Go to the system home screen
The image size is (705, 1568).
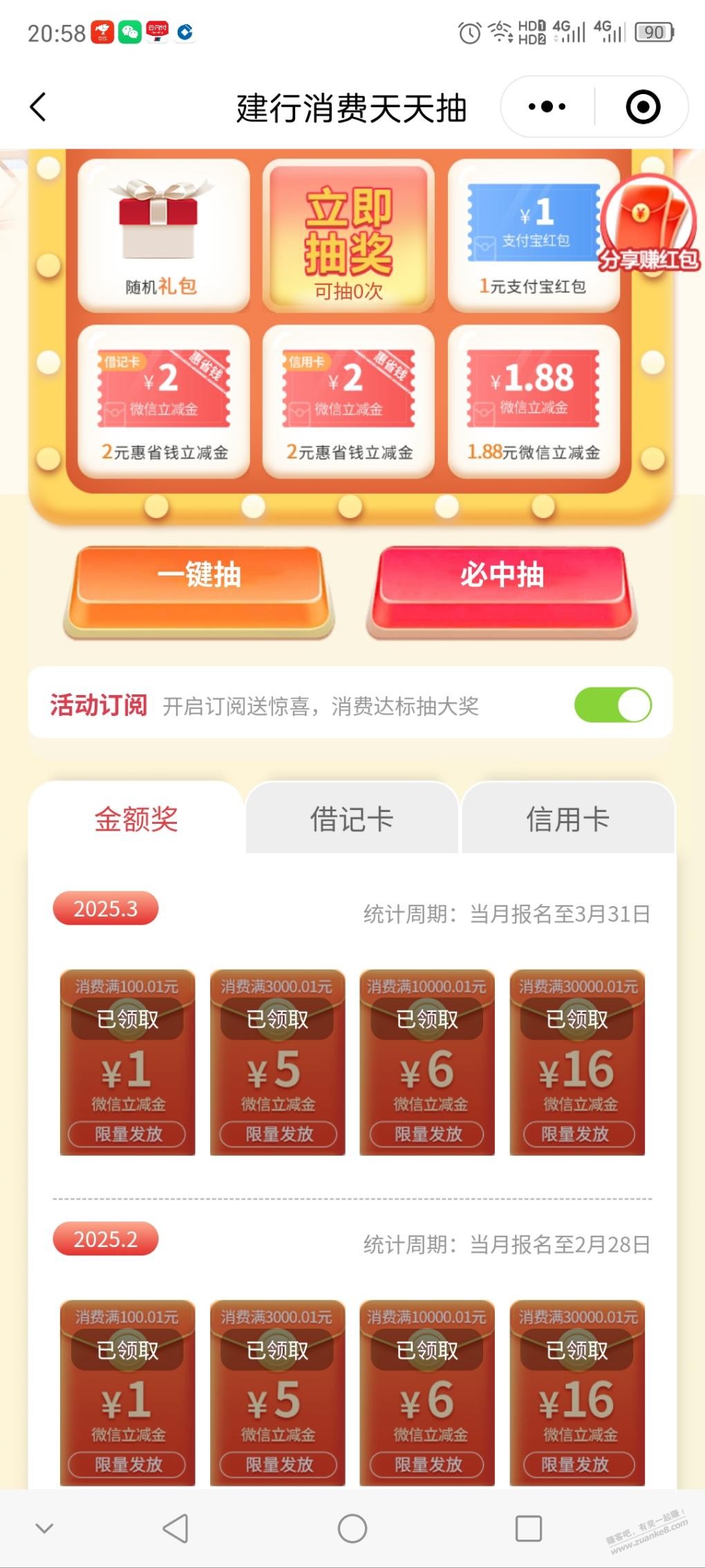[352, 1528]
